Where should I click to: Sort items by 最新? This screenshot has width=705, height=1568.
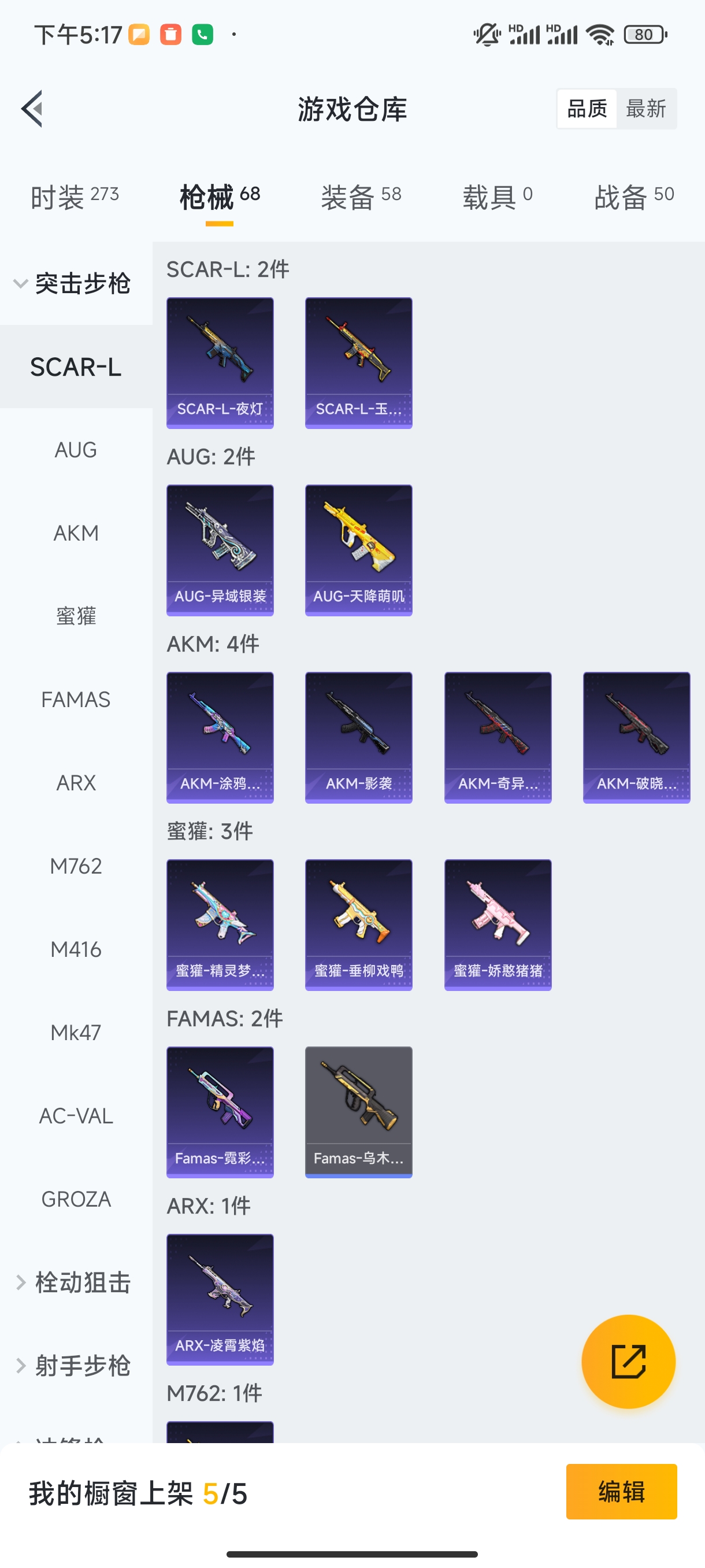(645, 109)
